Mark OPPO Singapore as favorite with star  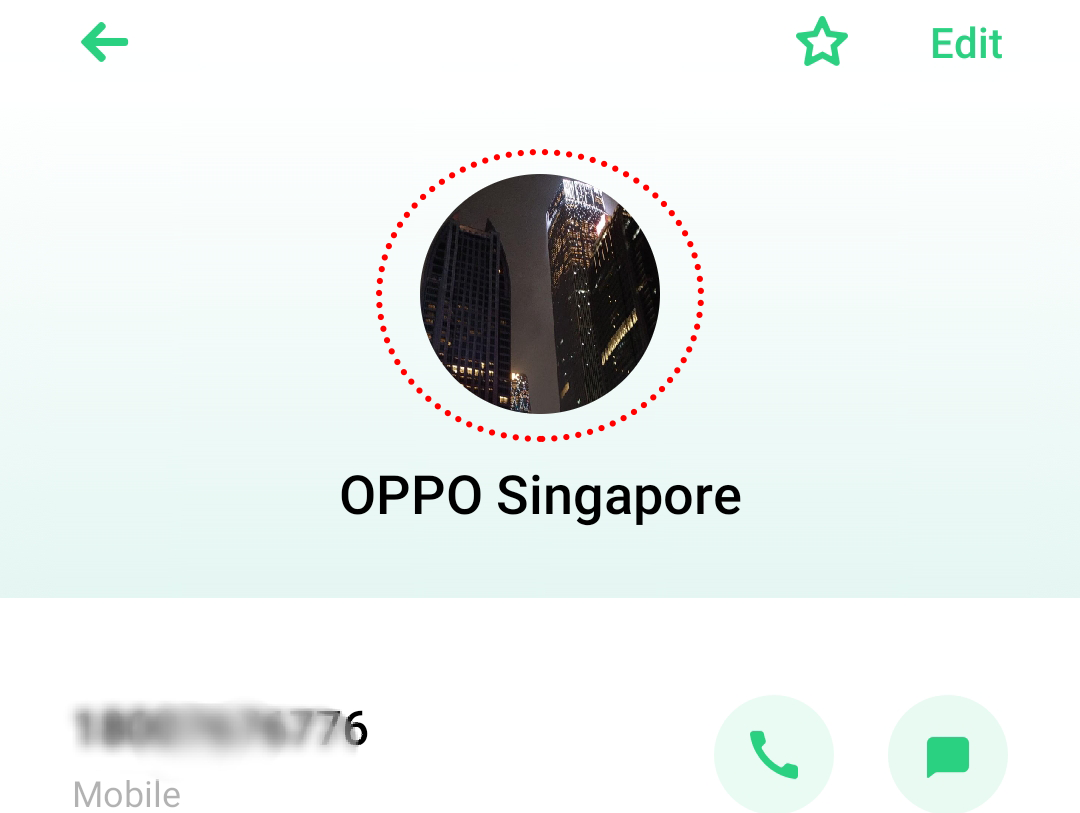(821, 44)
